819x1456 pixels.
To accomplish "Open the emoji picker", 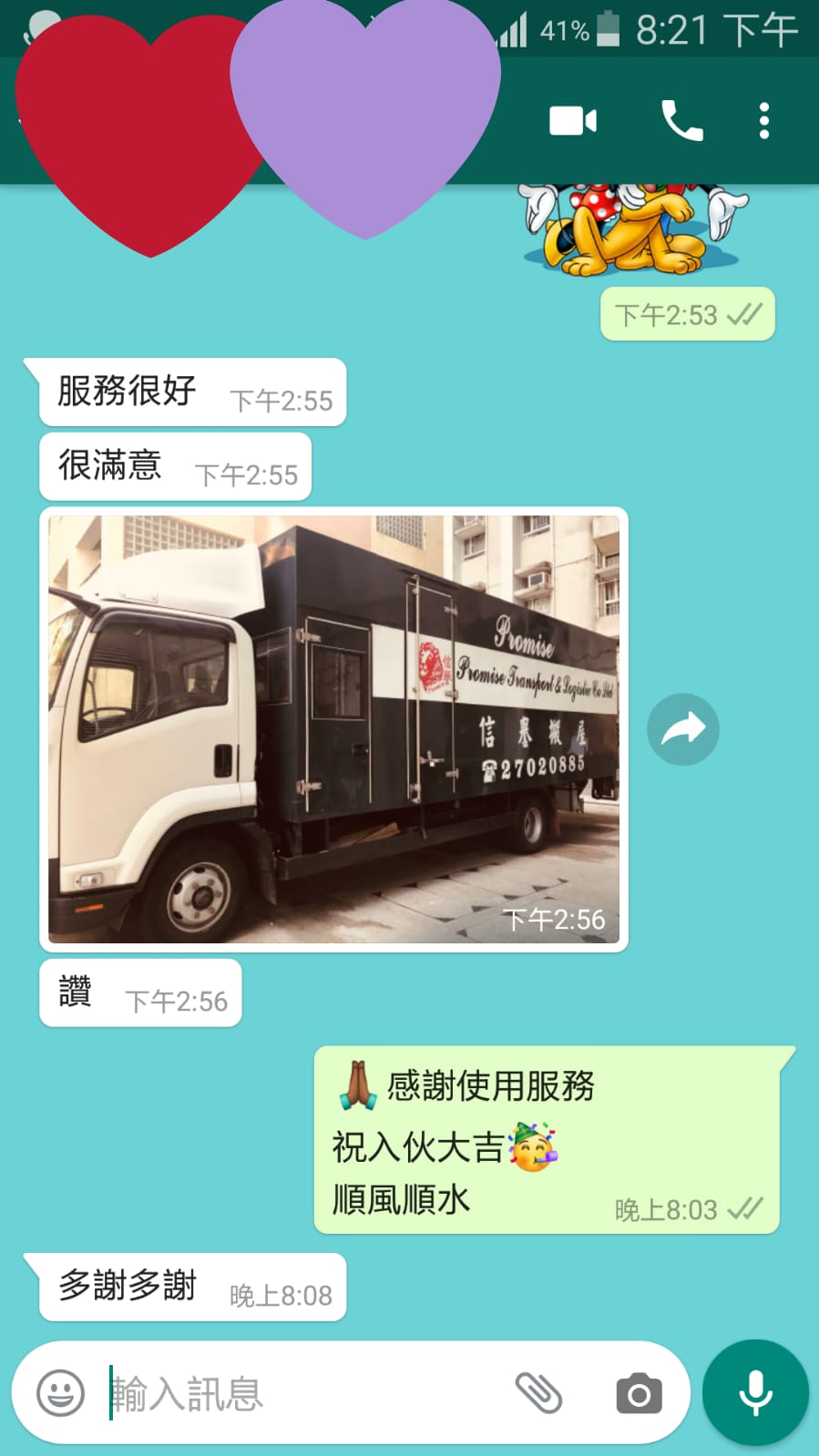I will (x=60, y=1393).
